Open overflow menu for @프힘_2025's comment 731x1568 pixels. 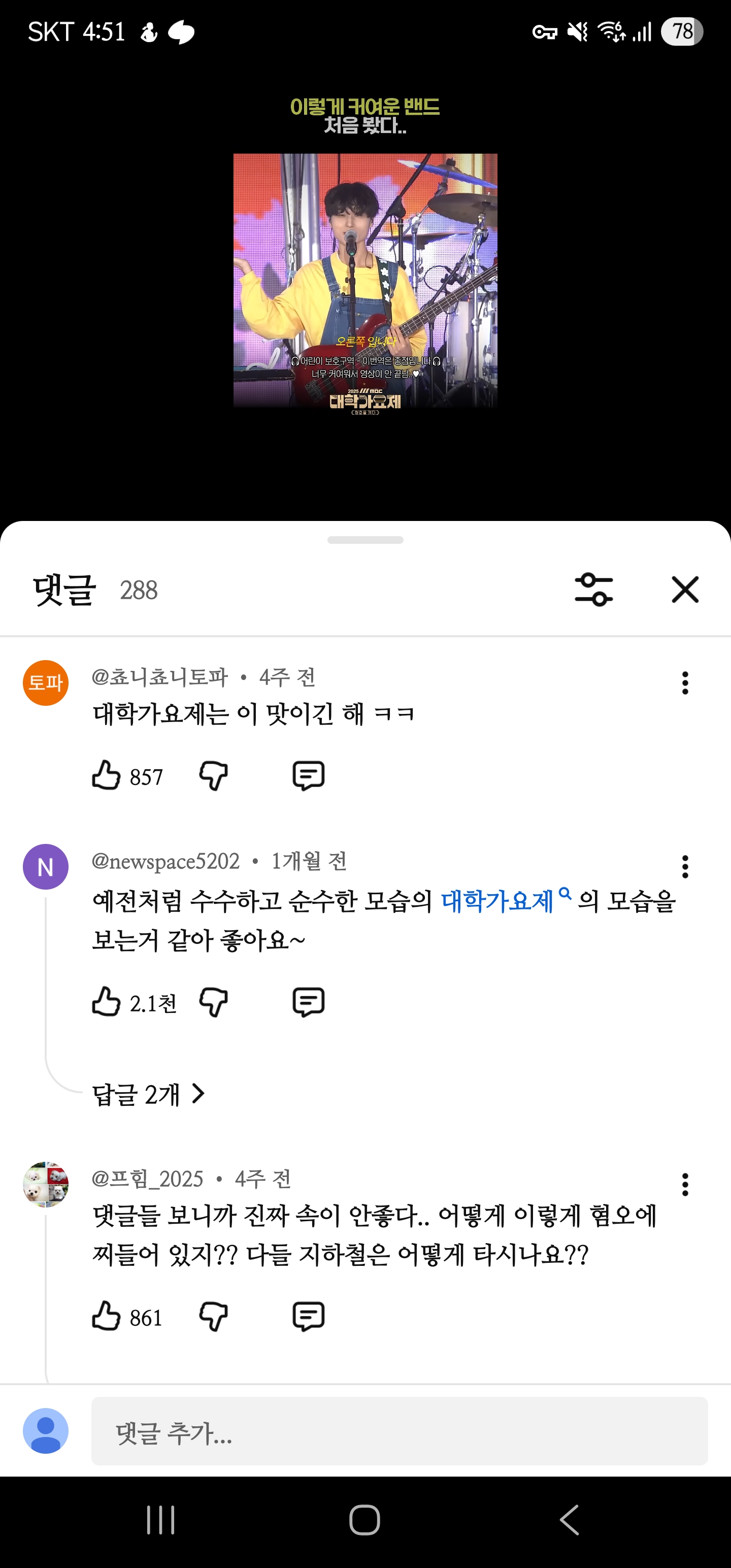pos(685,1185)
